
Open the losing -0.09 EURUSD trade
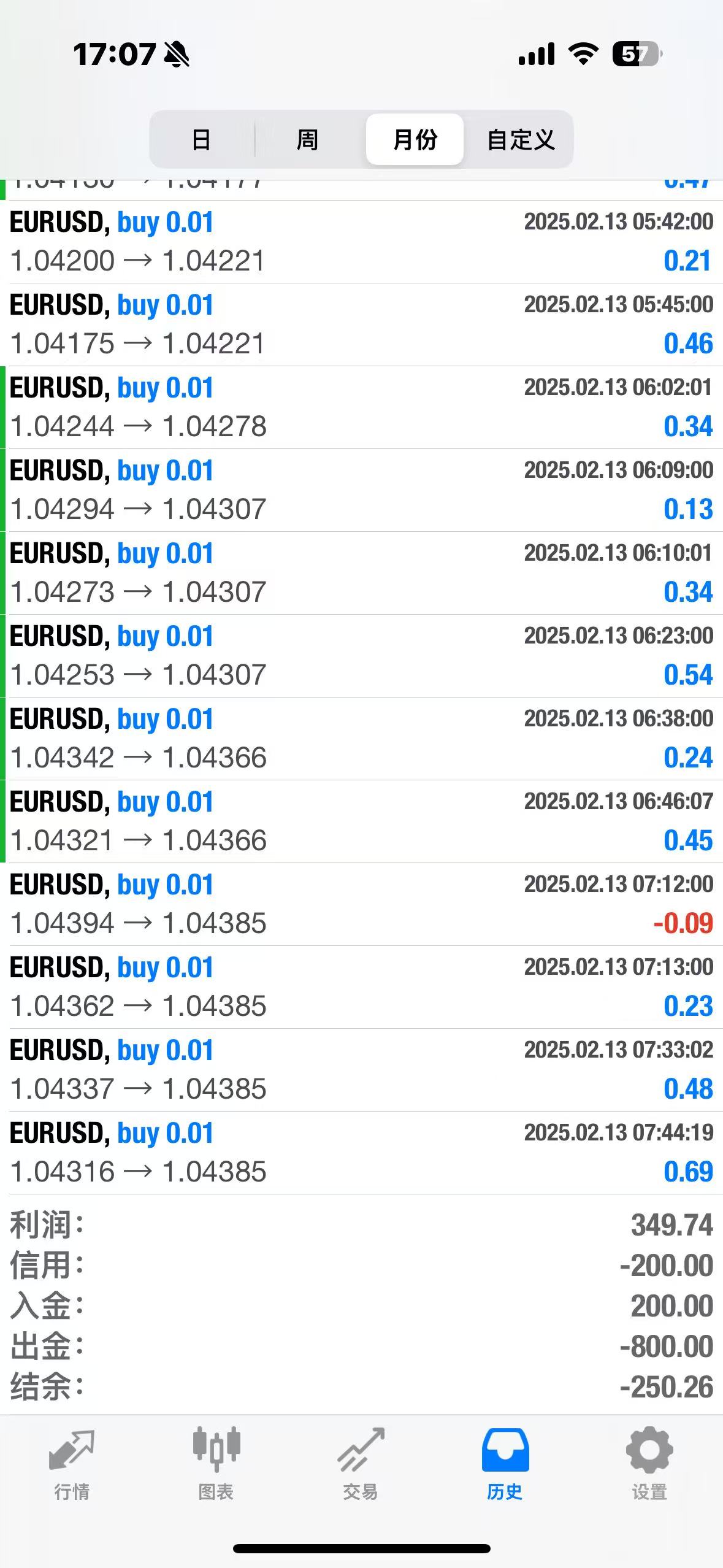[x=361, y=904]
